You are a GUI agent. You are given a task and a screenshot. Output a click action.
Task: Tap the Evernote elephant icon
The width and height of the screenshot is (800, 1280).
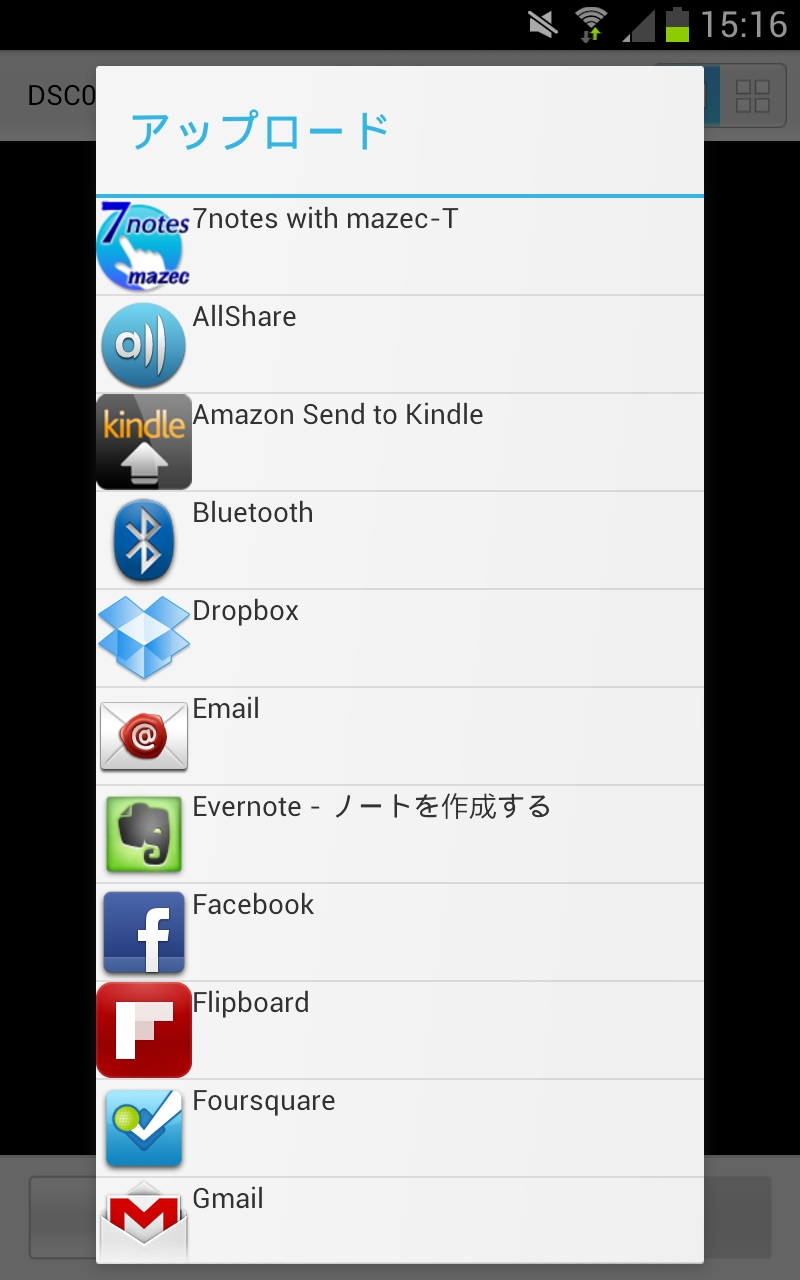[143, 833]
